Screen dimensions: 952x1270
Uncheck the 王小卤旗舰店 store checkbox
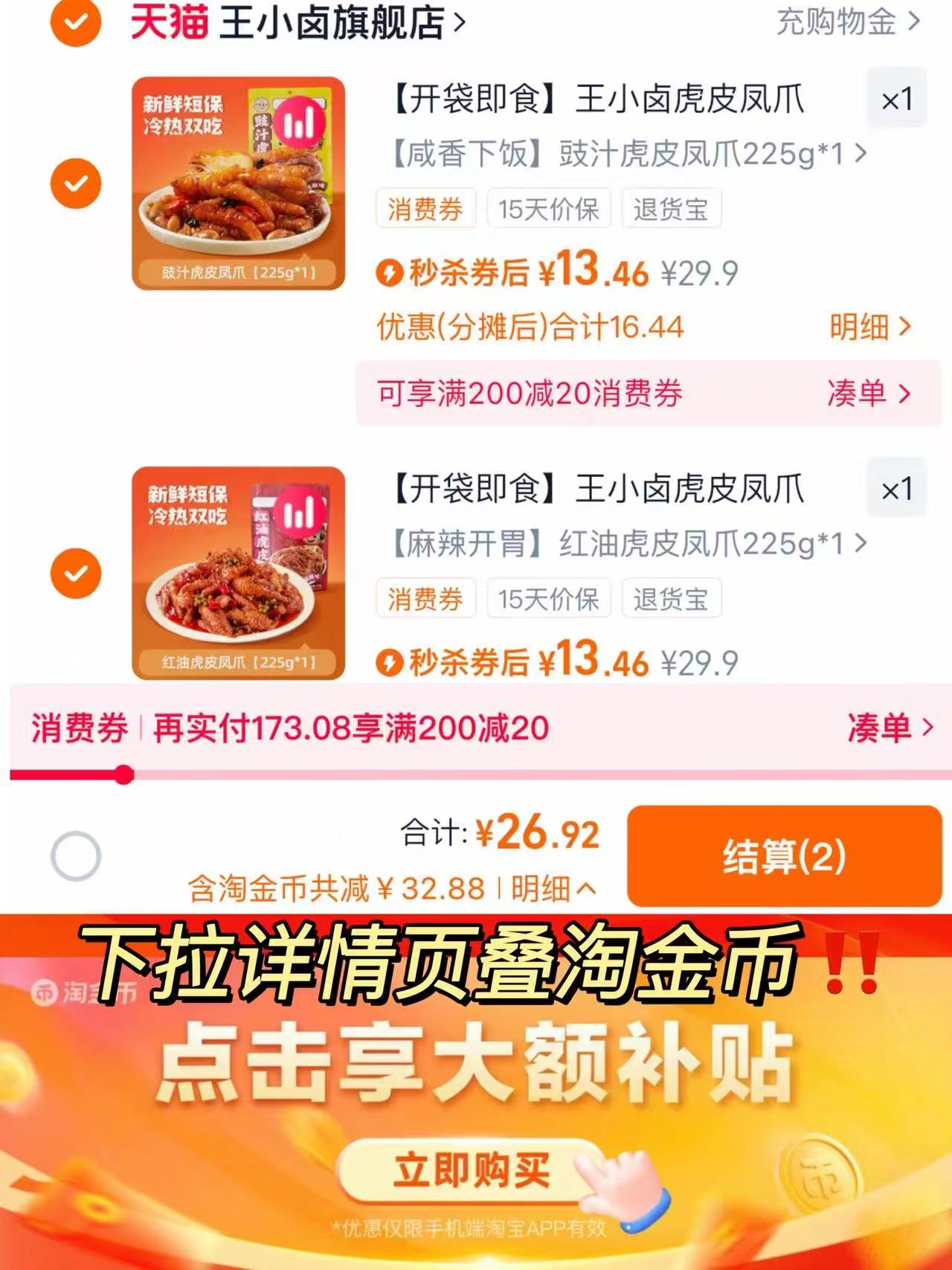point(74,22)
